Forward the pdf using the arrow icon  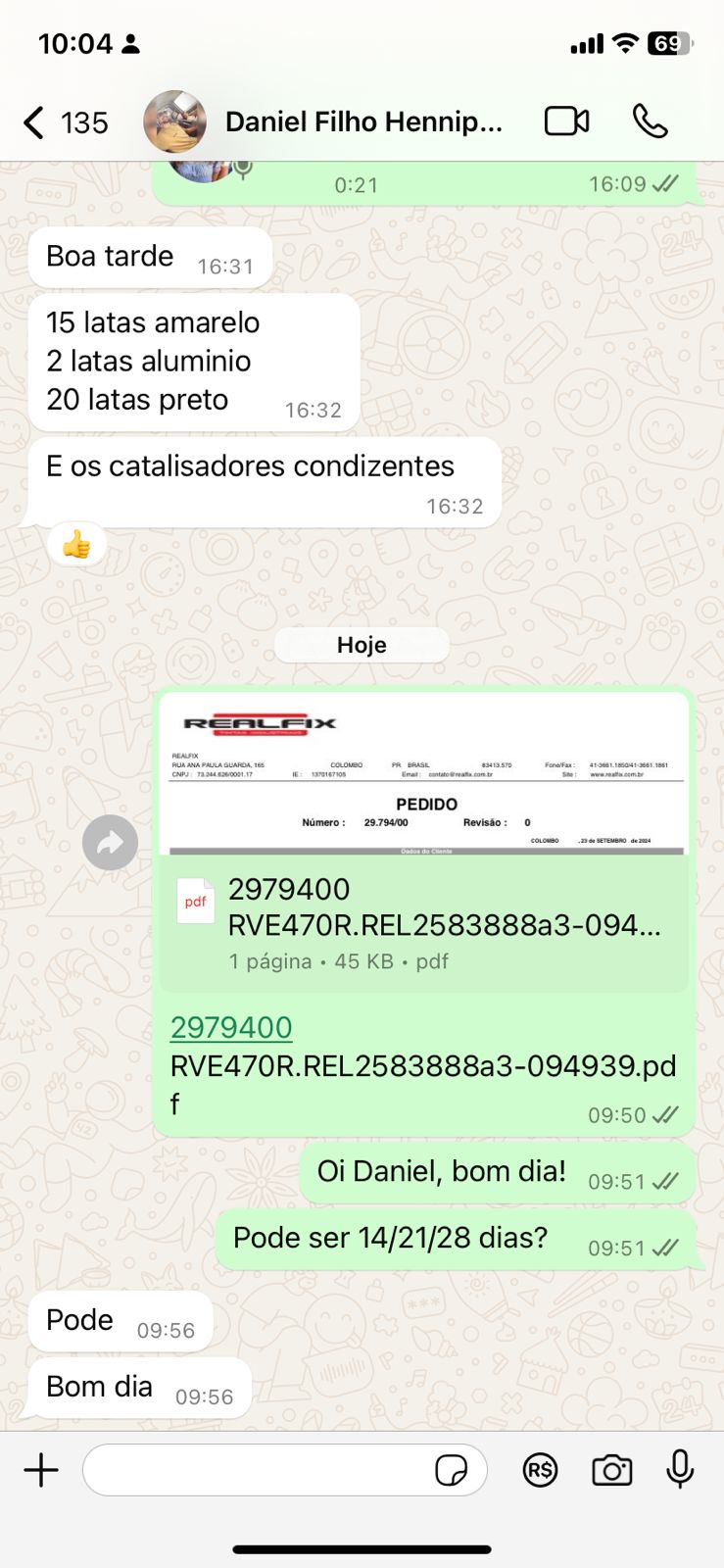coord(110,843)
